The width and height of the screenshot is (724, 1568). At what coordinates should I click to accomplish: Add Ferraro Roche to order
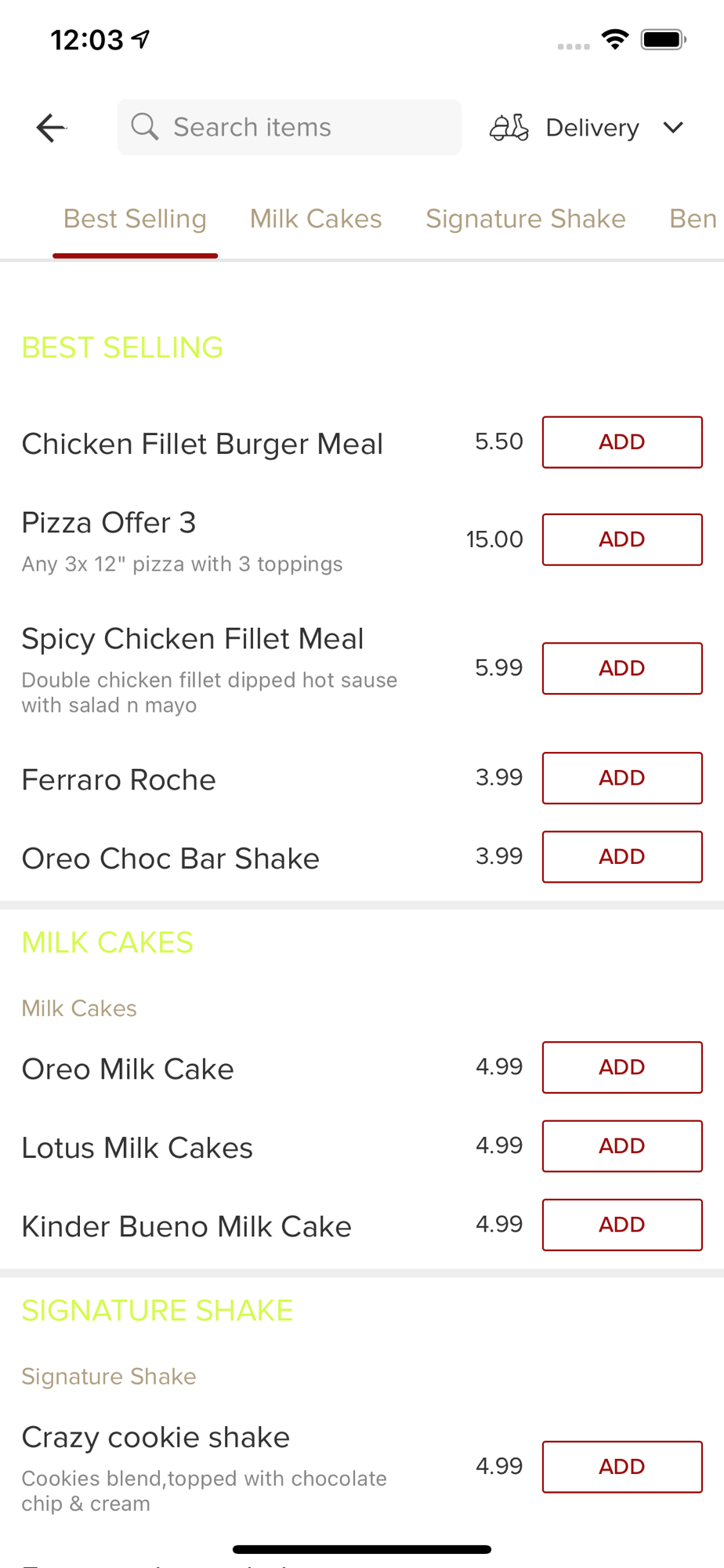pyautogui.click(x=622, y=778)
